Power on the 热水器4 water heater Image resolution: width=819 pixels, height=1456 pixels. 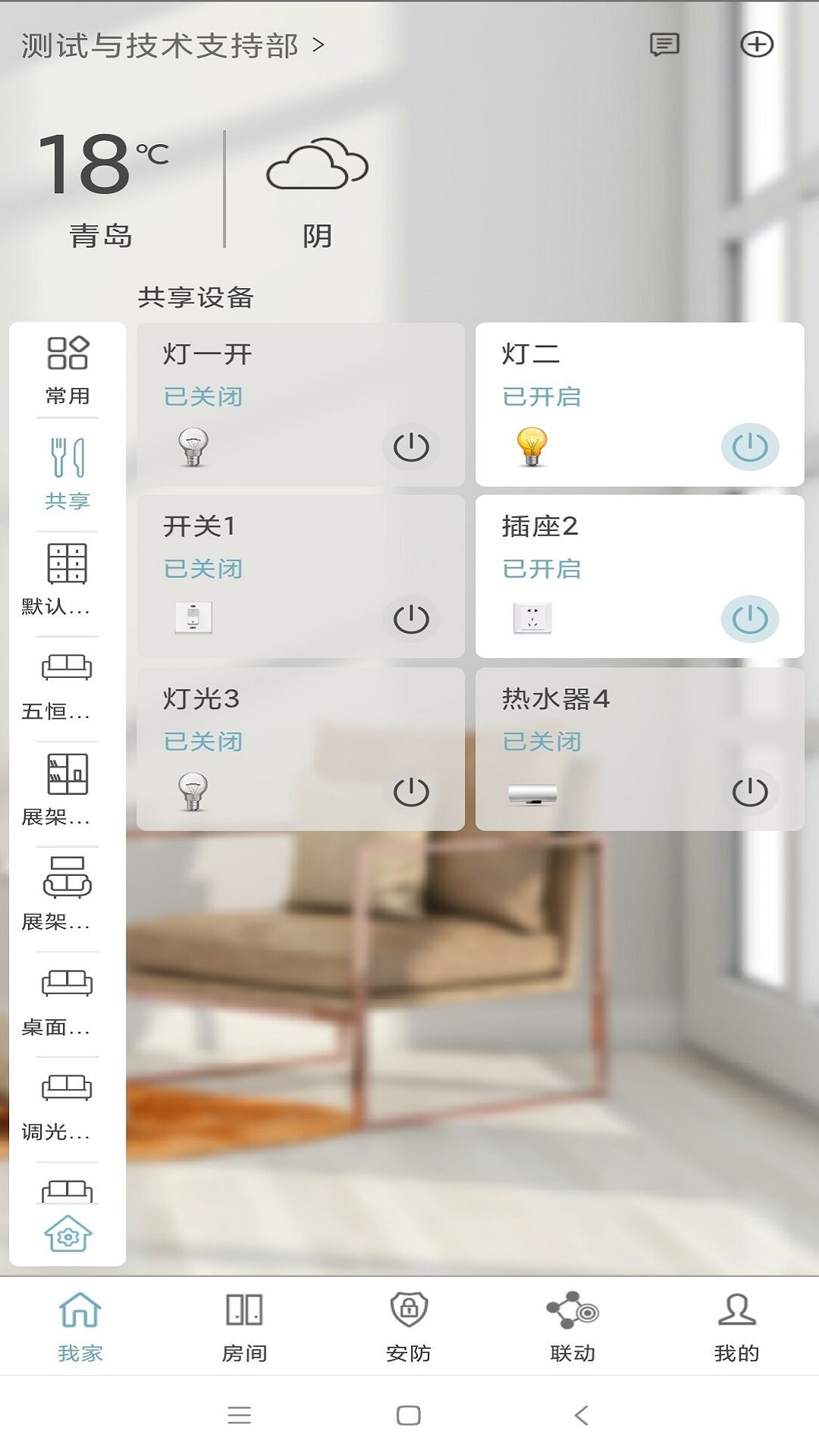751,791
